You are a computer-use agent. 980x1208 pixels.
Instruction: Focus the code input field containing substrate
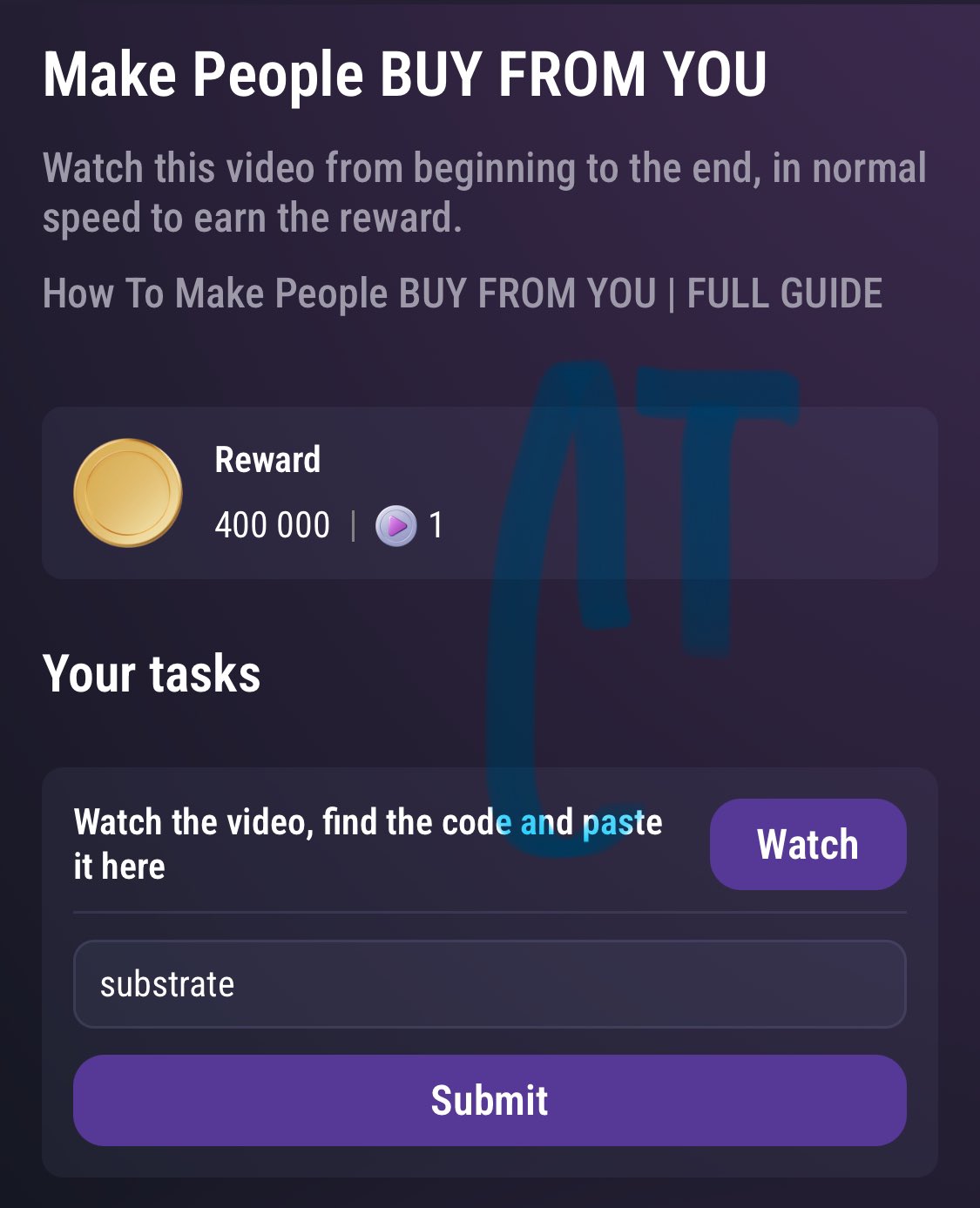pos(489,984)
